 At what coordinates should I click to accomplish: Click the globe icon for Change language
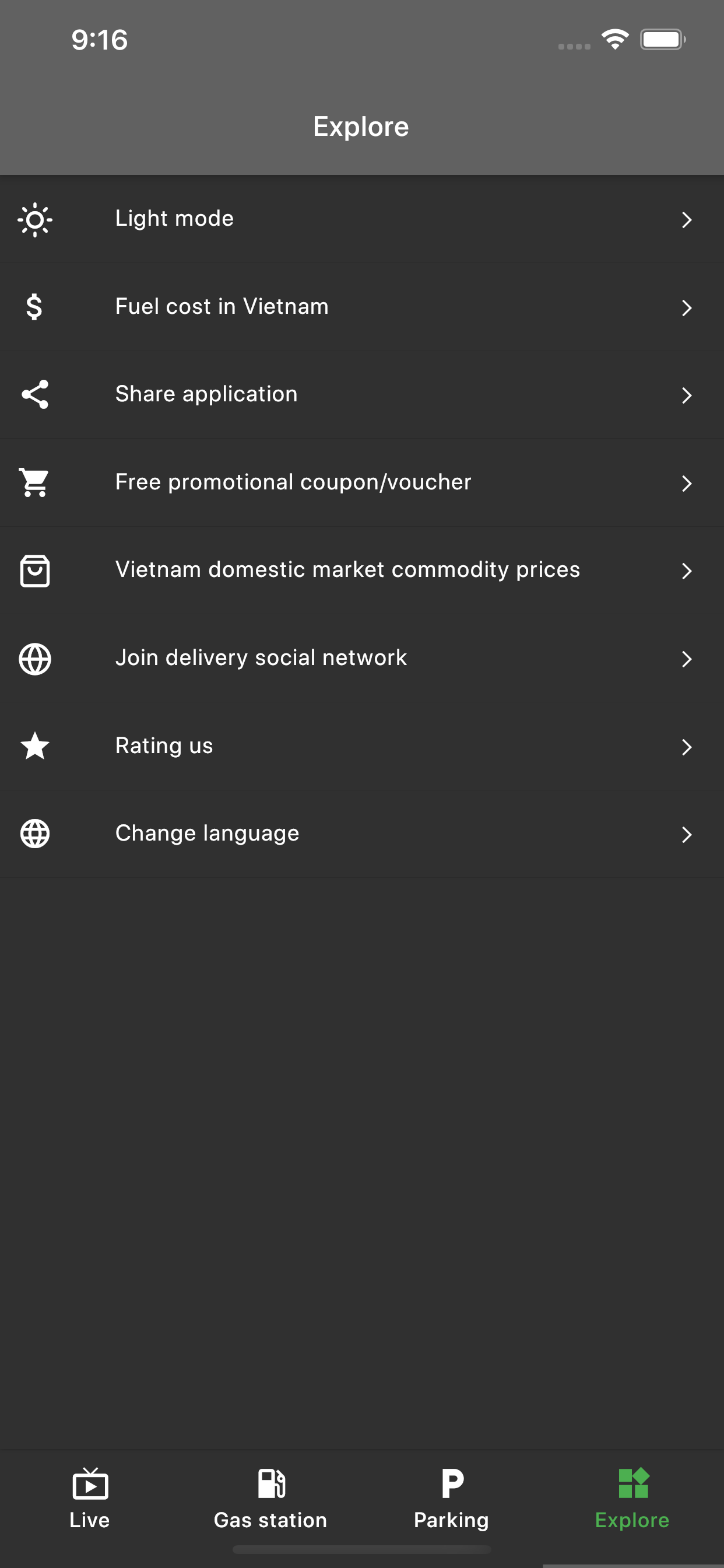pyautogui.click(x=34, y=835)
